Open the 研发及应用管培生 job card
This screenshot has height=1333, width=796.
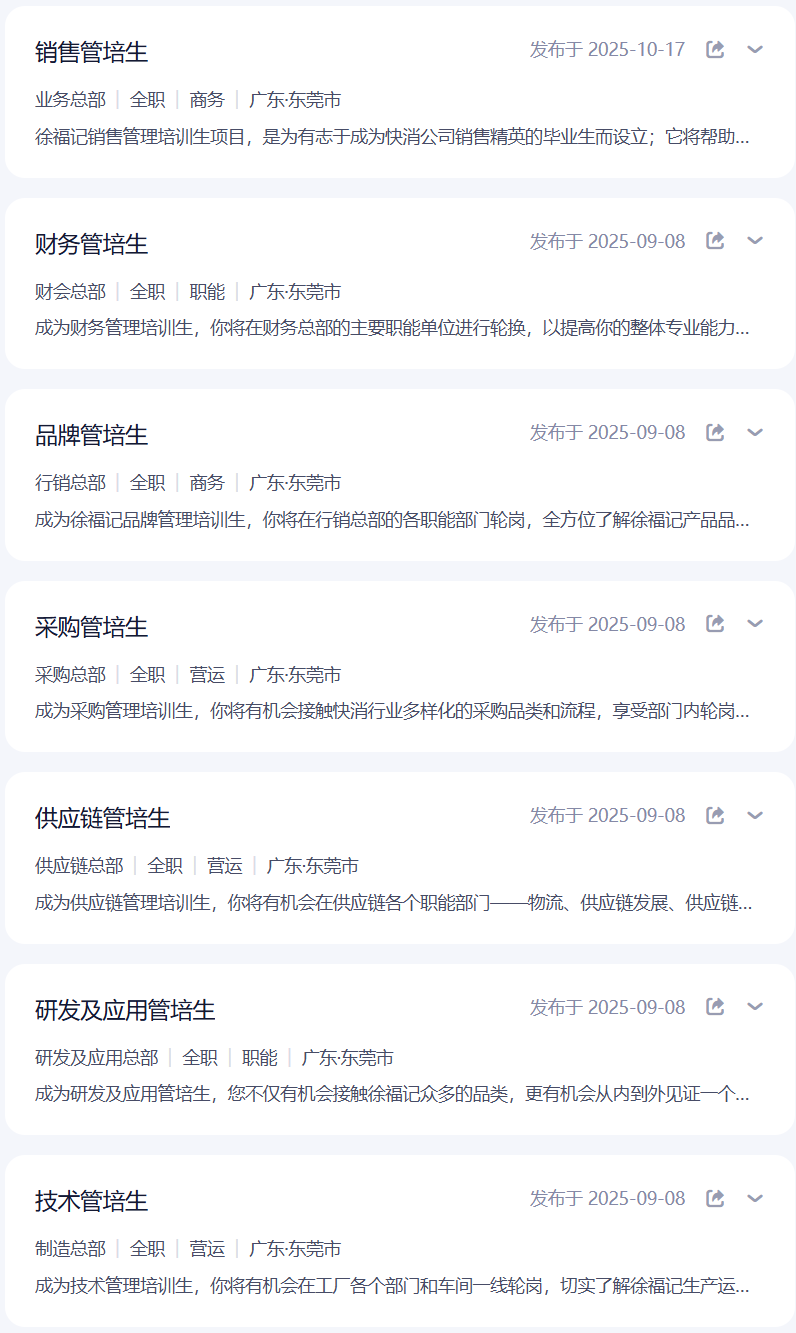(x=125, y=1010)
